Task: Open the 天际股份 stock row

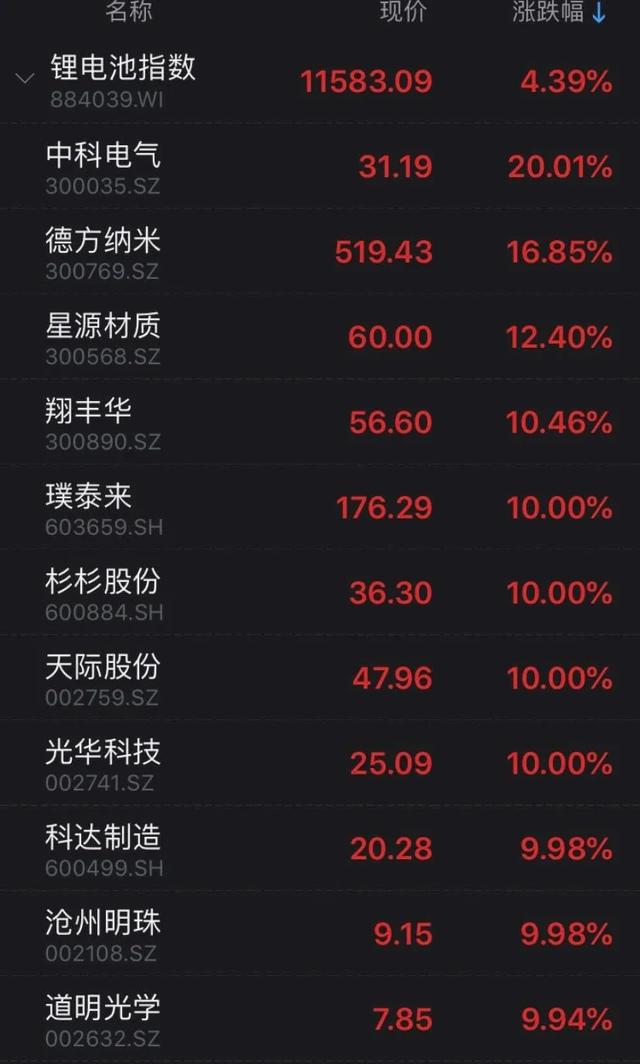Action: [x=320, y=678]
